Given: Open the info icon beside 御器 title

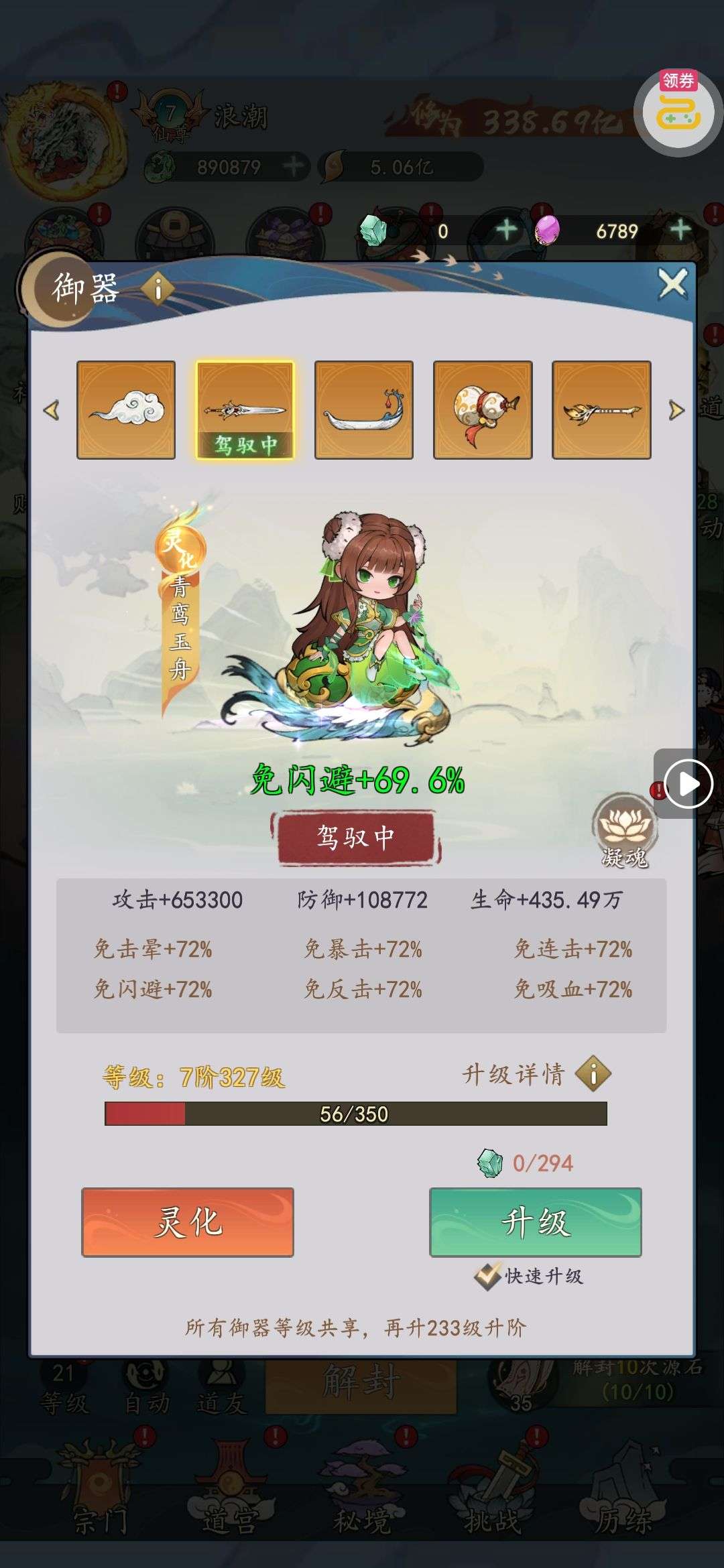Looking at the screenshot, I should click(x=158, y=289).
